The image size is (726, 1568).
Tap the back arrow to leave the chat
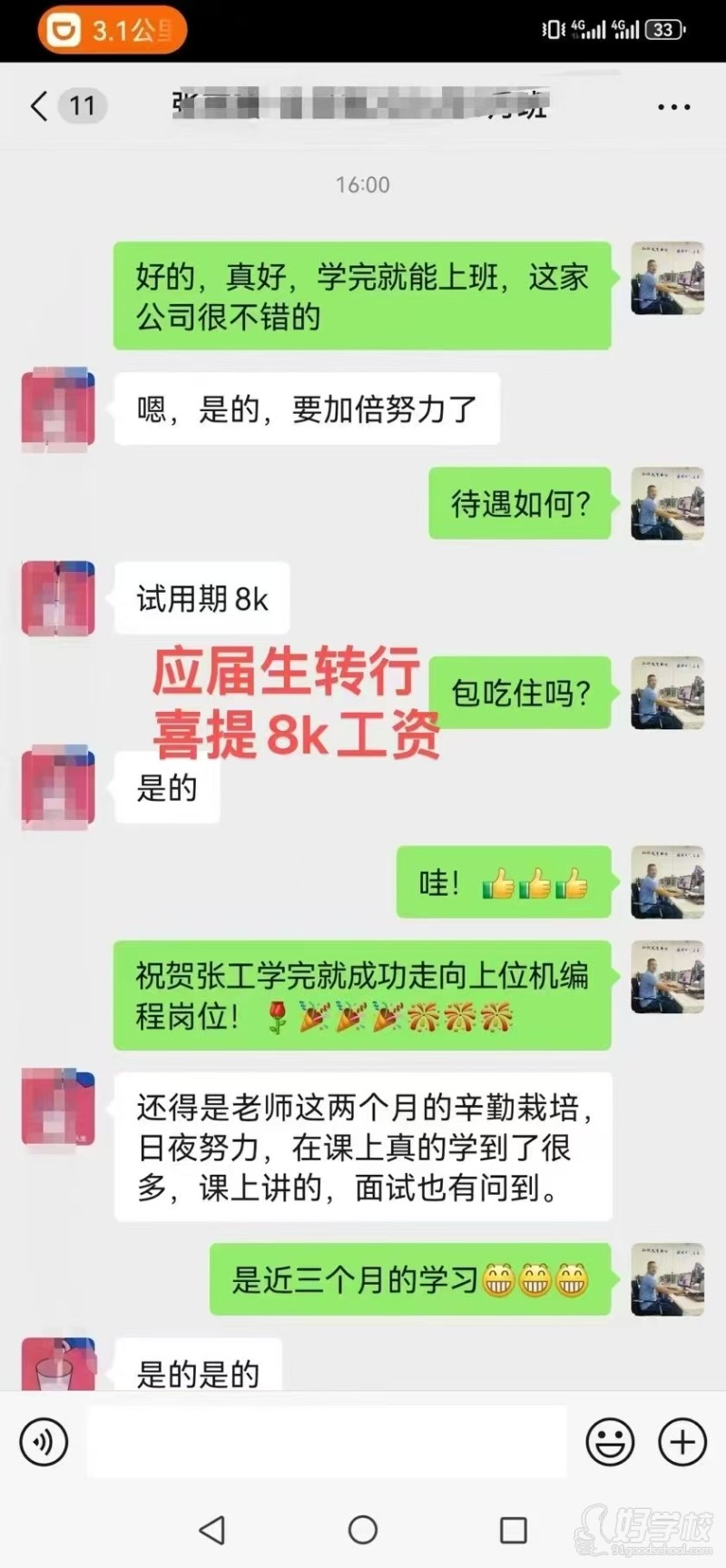click(x=36, y=106)
